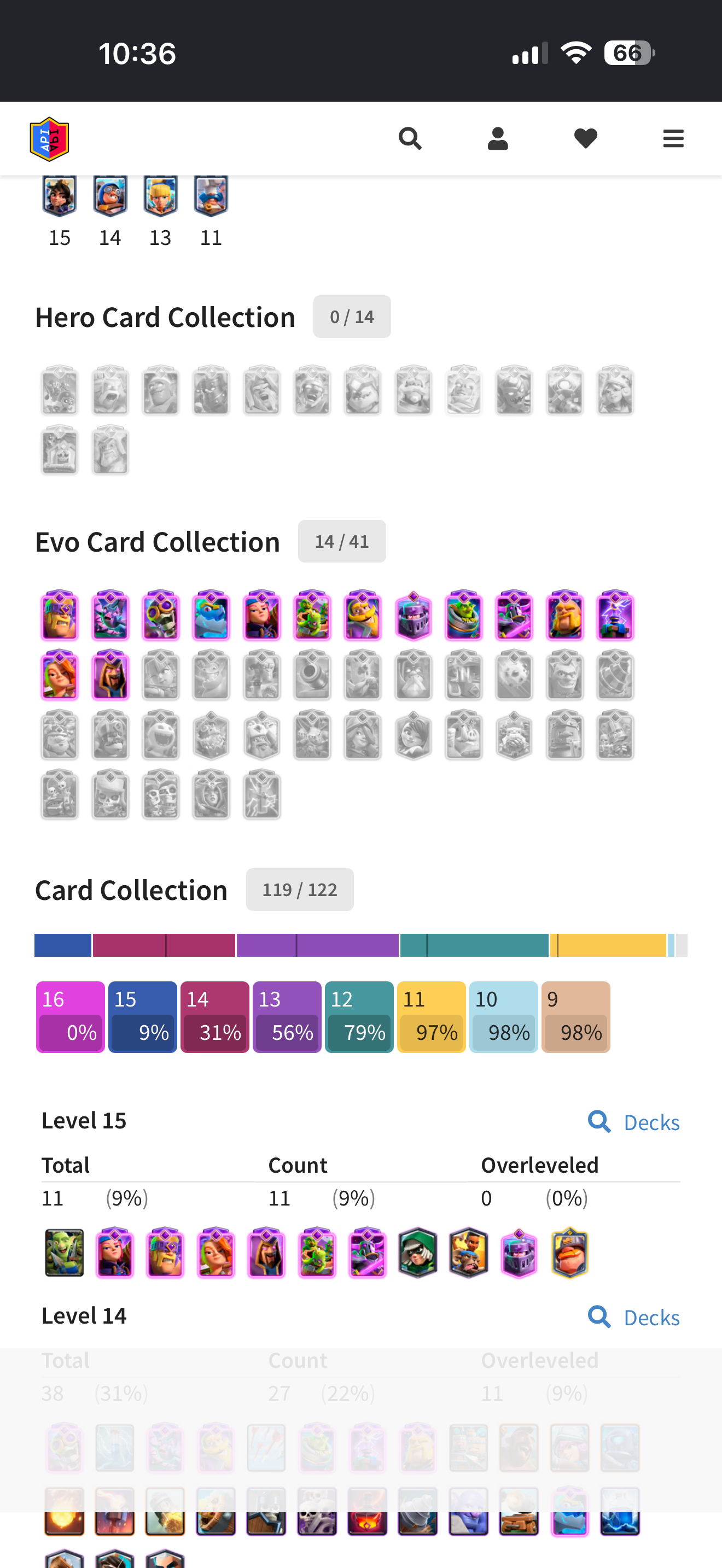Select the level 15 filter tile

pyautogui.click(x=142, y=1016)
